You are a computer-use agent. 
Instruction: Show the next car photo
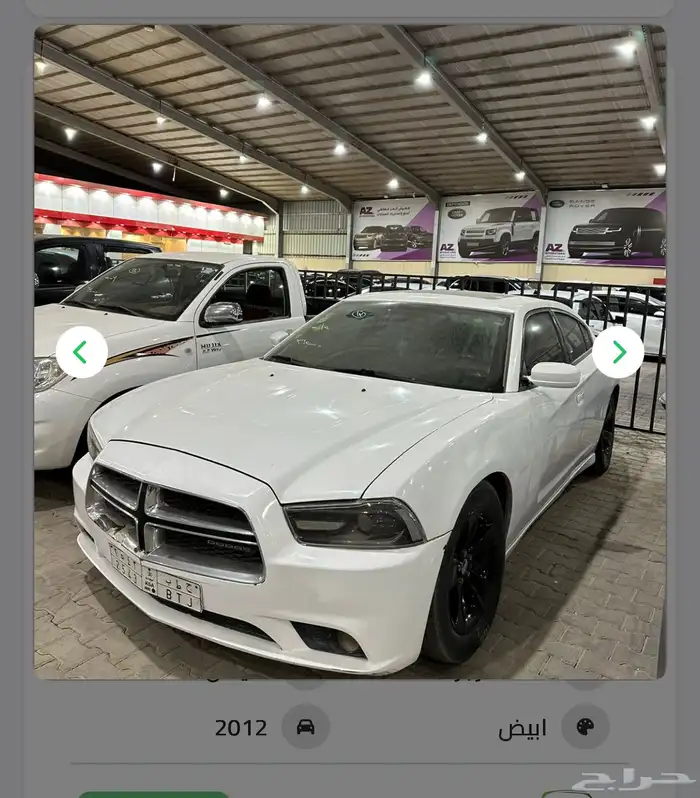pyautogui.click(x=618, y=352)
